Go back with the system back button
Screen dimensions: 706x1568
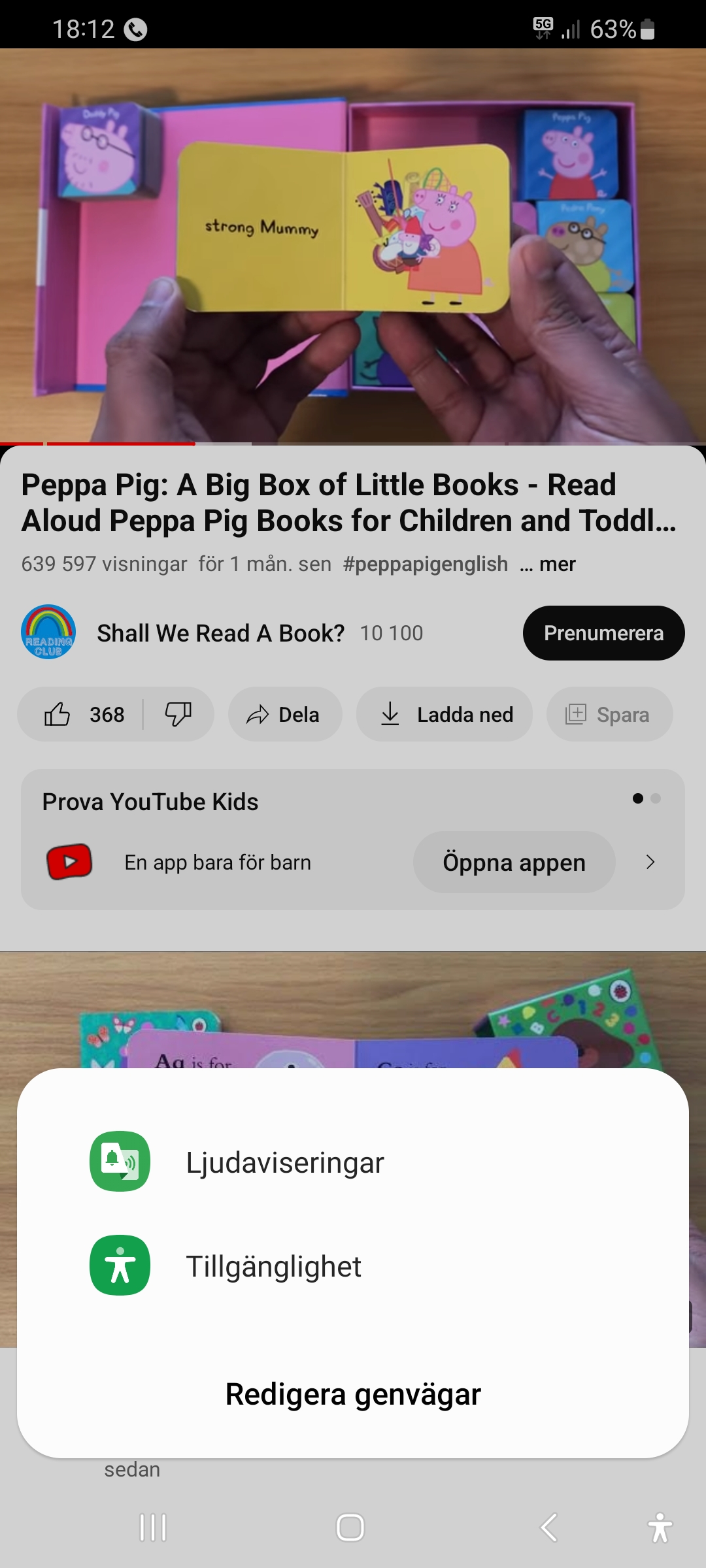548,1527
